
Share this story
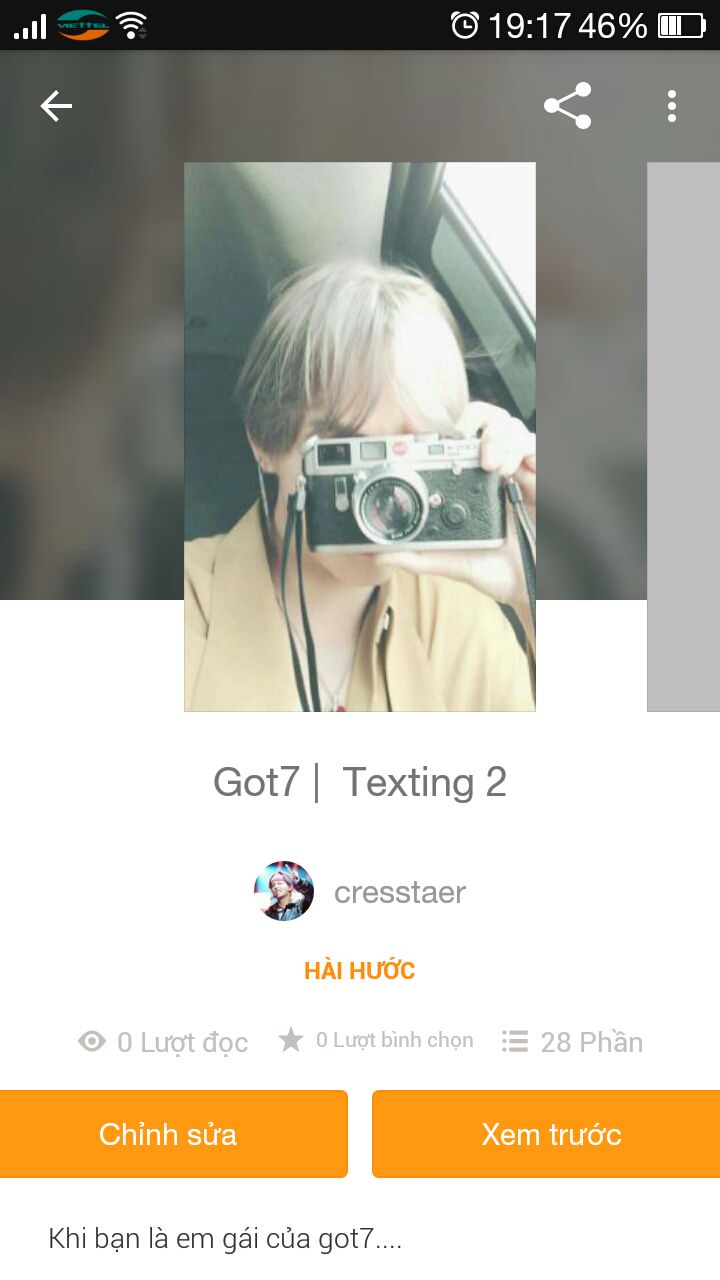567,106
